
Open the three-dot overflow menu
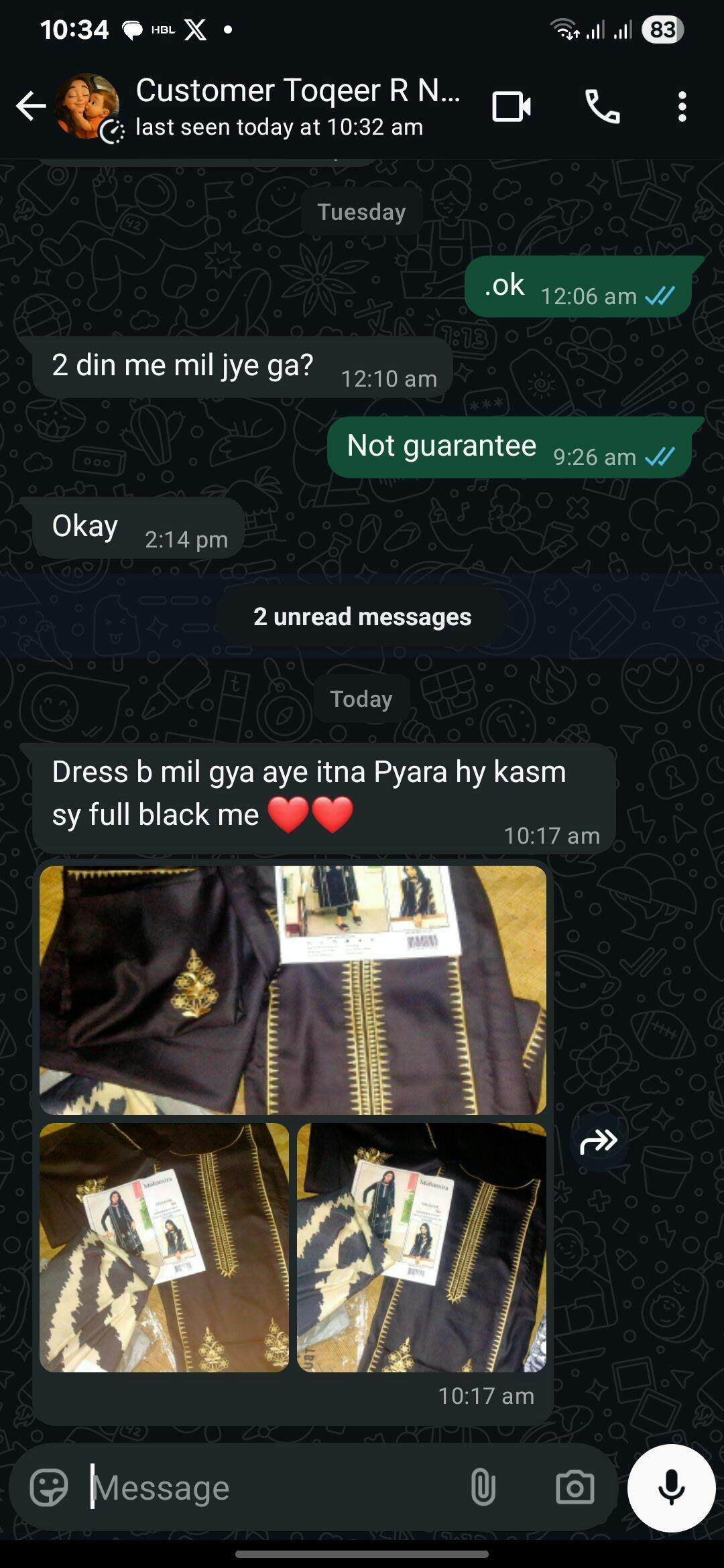tap(682, 107)
